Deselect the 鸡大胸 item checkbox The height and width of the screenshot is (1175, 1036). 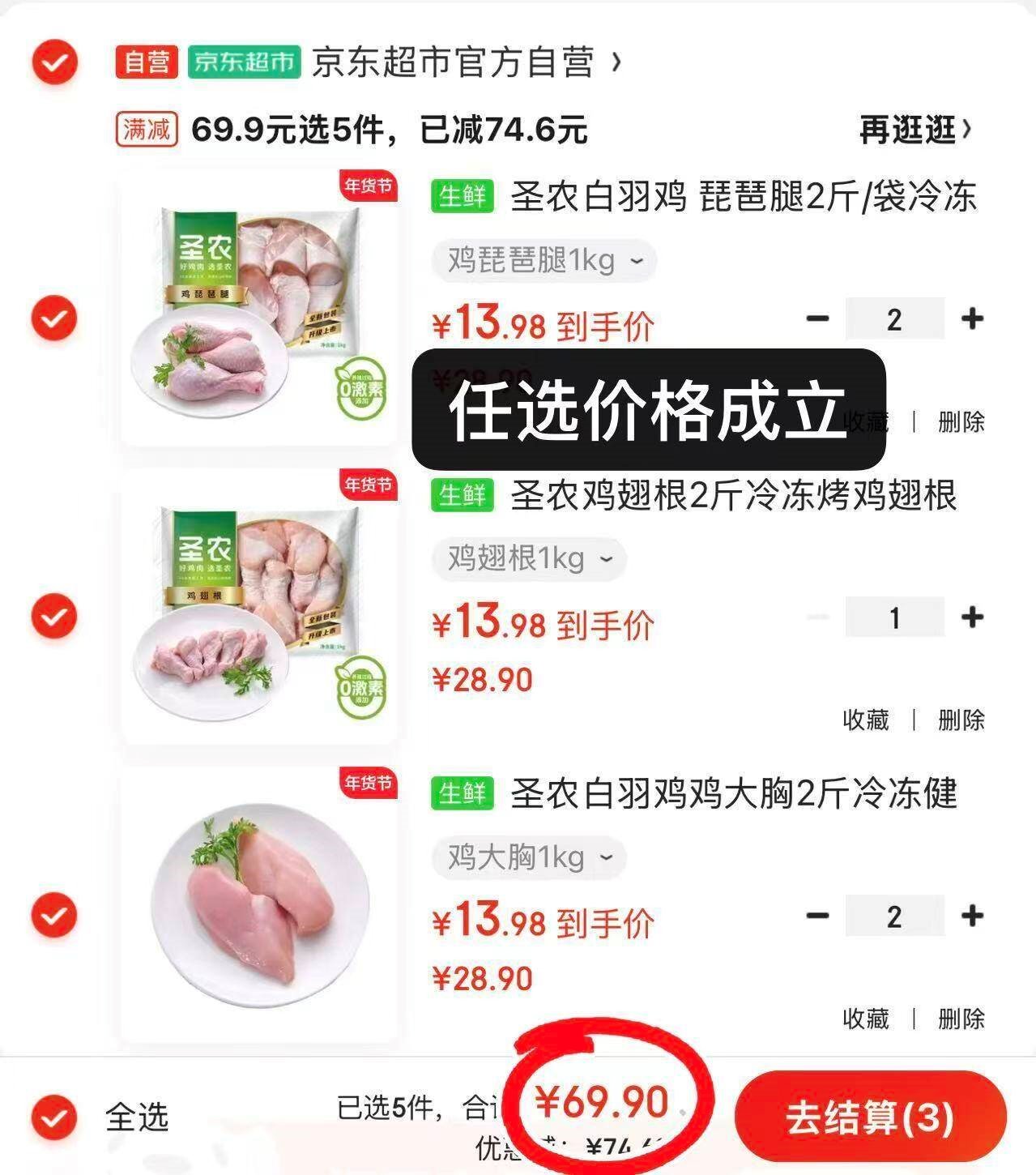(54, 916)
